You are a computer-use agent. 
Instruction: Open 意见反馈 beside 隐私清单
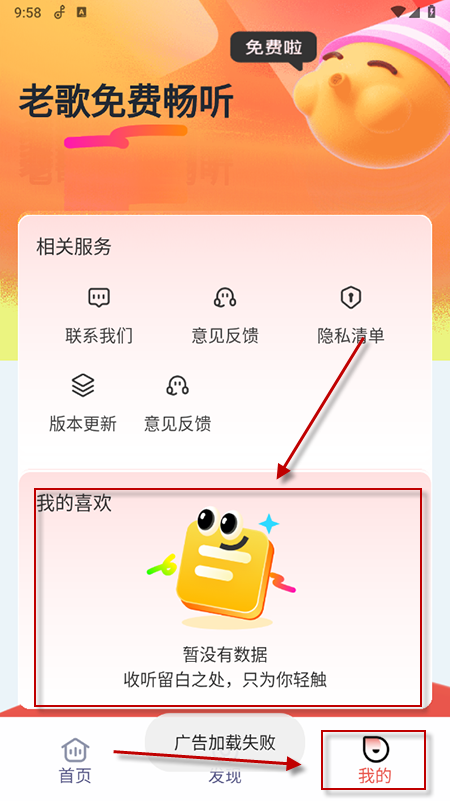(x=225, y=315)
